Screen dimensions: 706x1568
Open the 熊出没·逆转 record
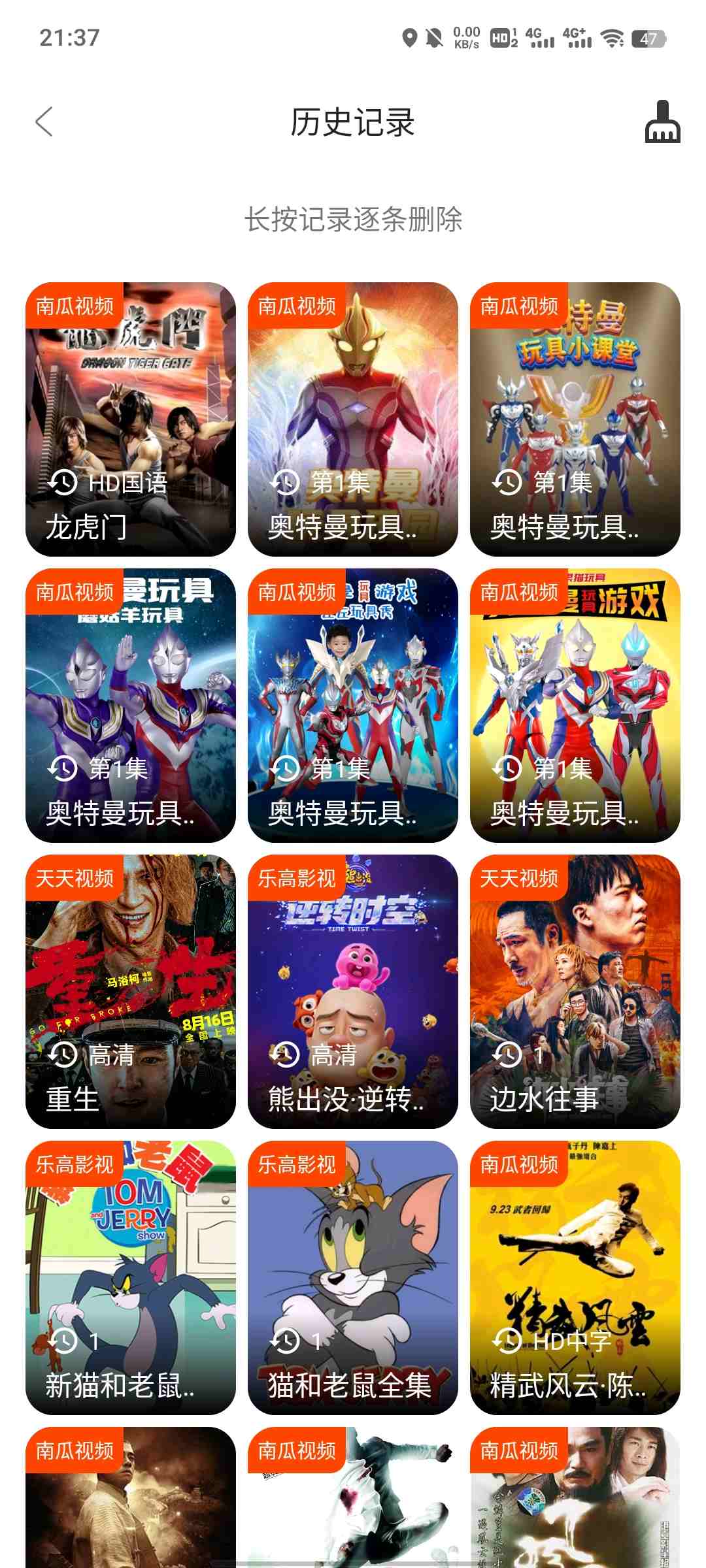(x=353, y=992)
